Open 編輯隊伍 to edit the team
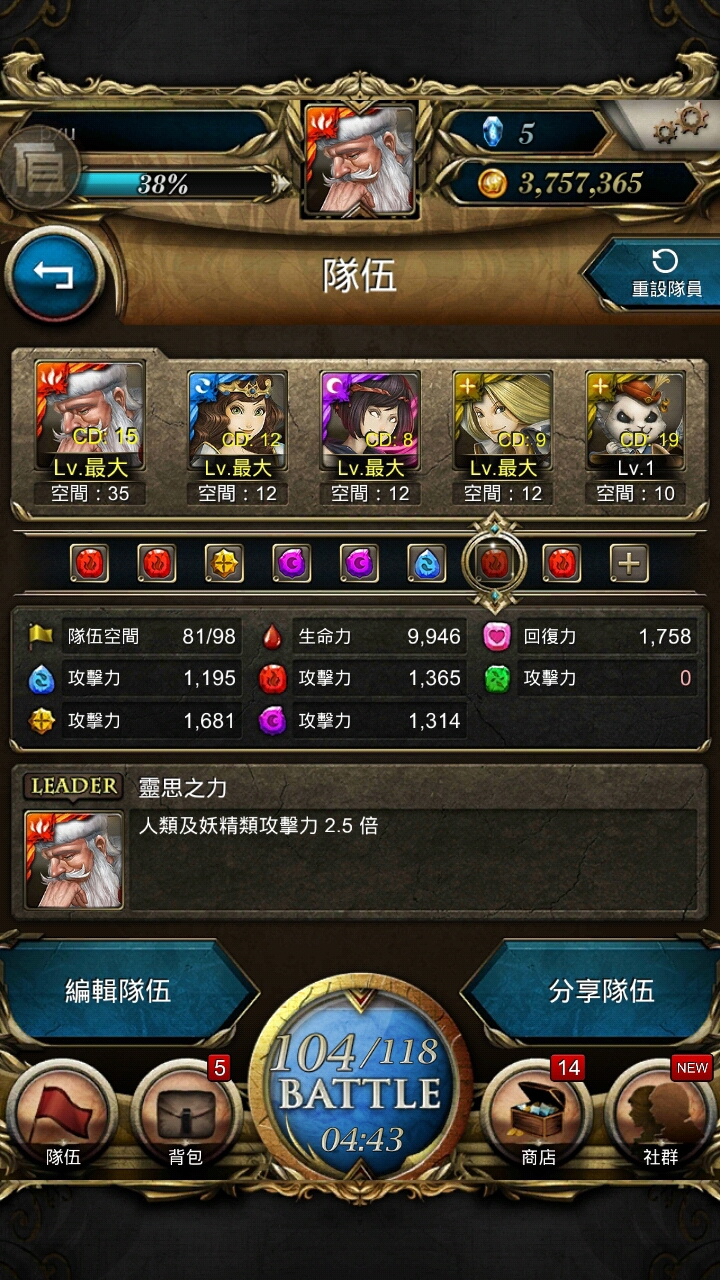The height and width of the screenshot is (1280, 720). click(120, 991)
